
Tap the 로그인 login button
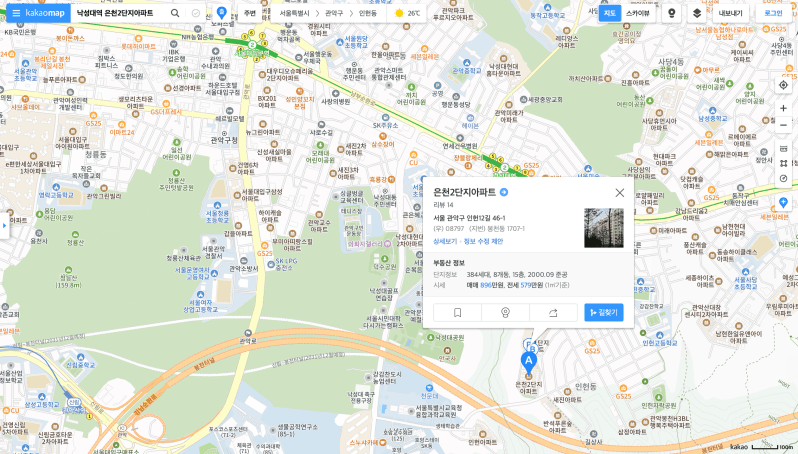click(773, 13)
